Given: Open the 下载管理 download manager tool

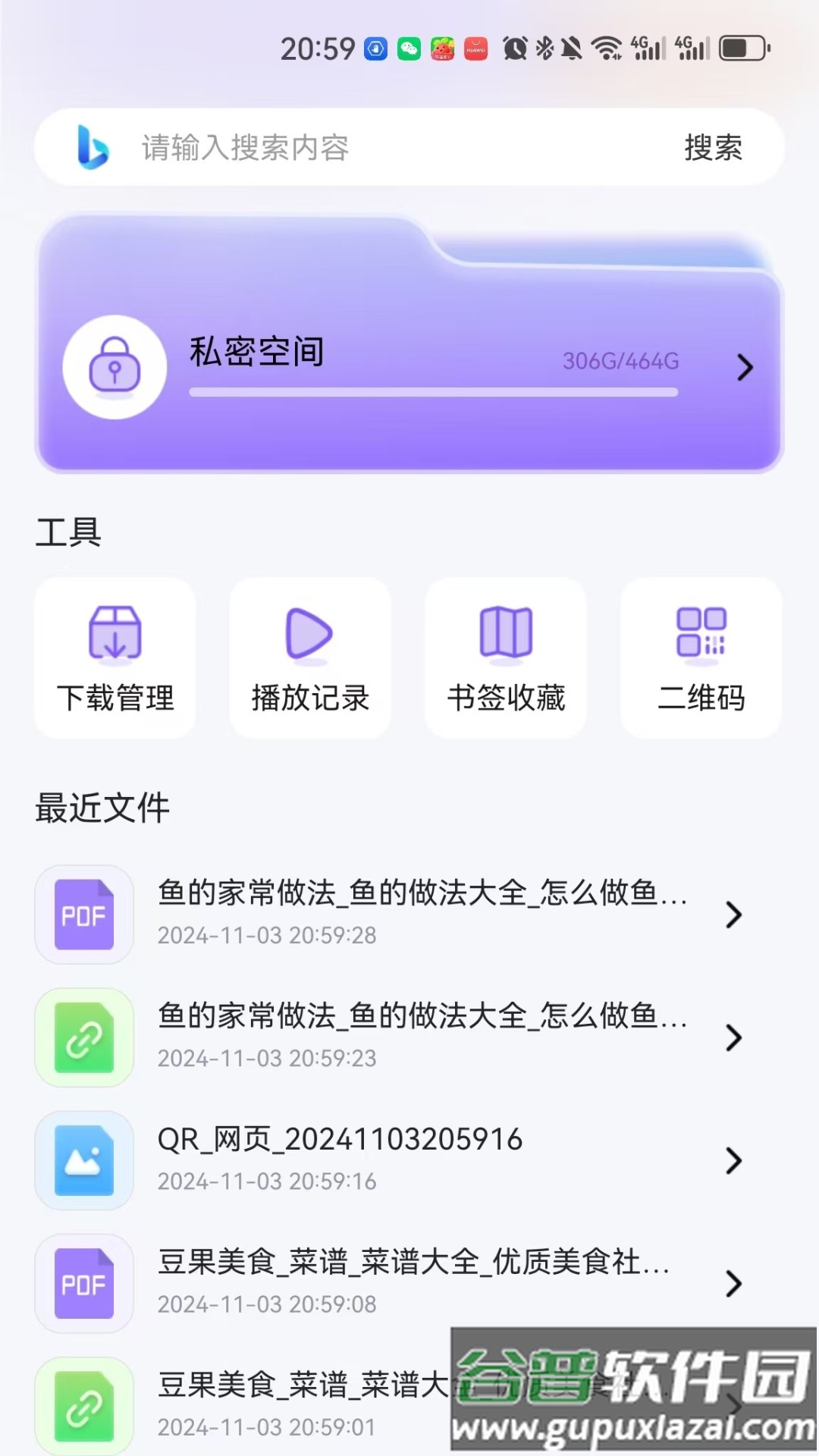Looking at the screenshot, I should coord(115,658).
